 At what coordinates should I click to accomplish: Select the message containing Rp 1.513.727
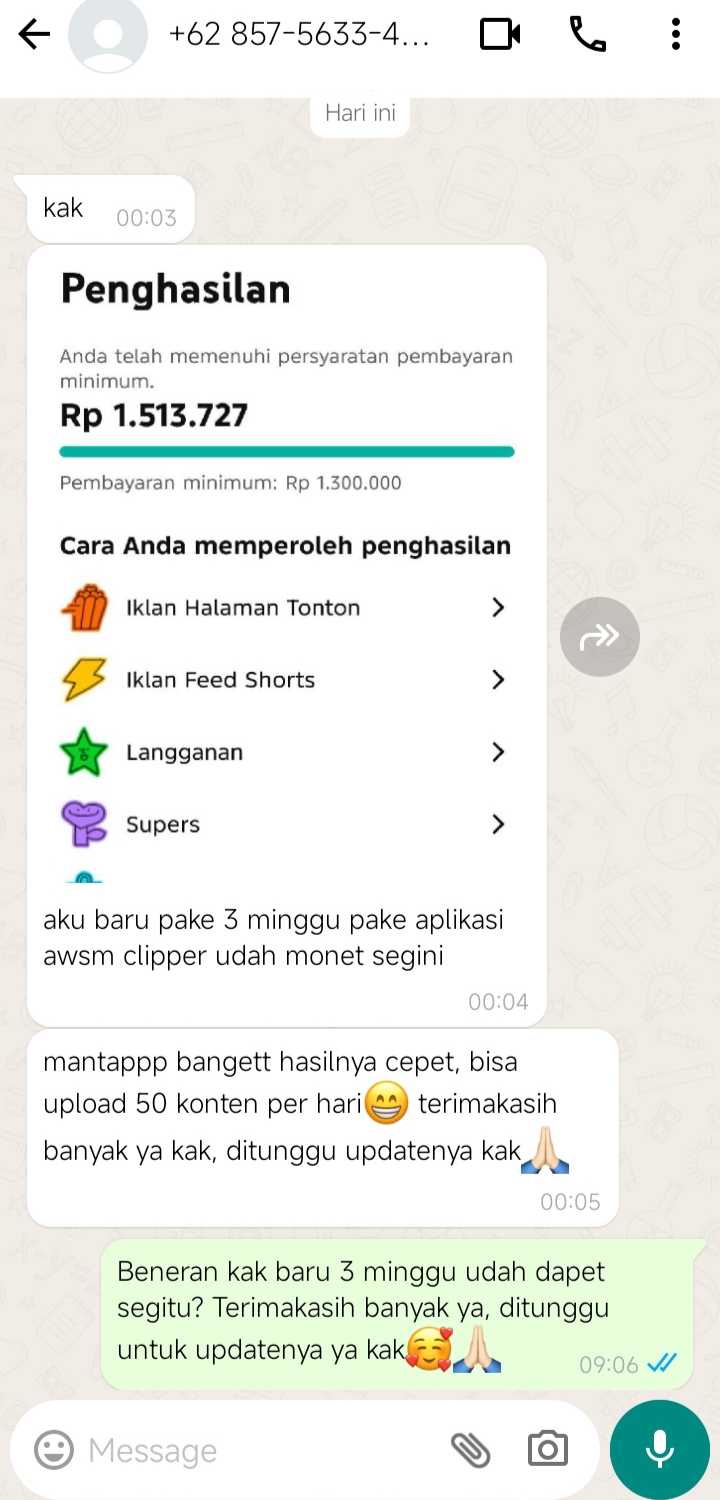(x=153, y=414)
